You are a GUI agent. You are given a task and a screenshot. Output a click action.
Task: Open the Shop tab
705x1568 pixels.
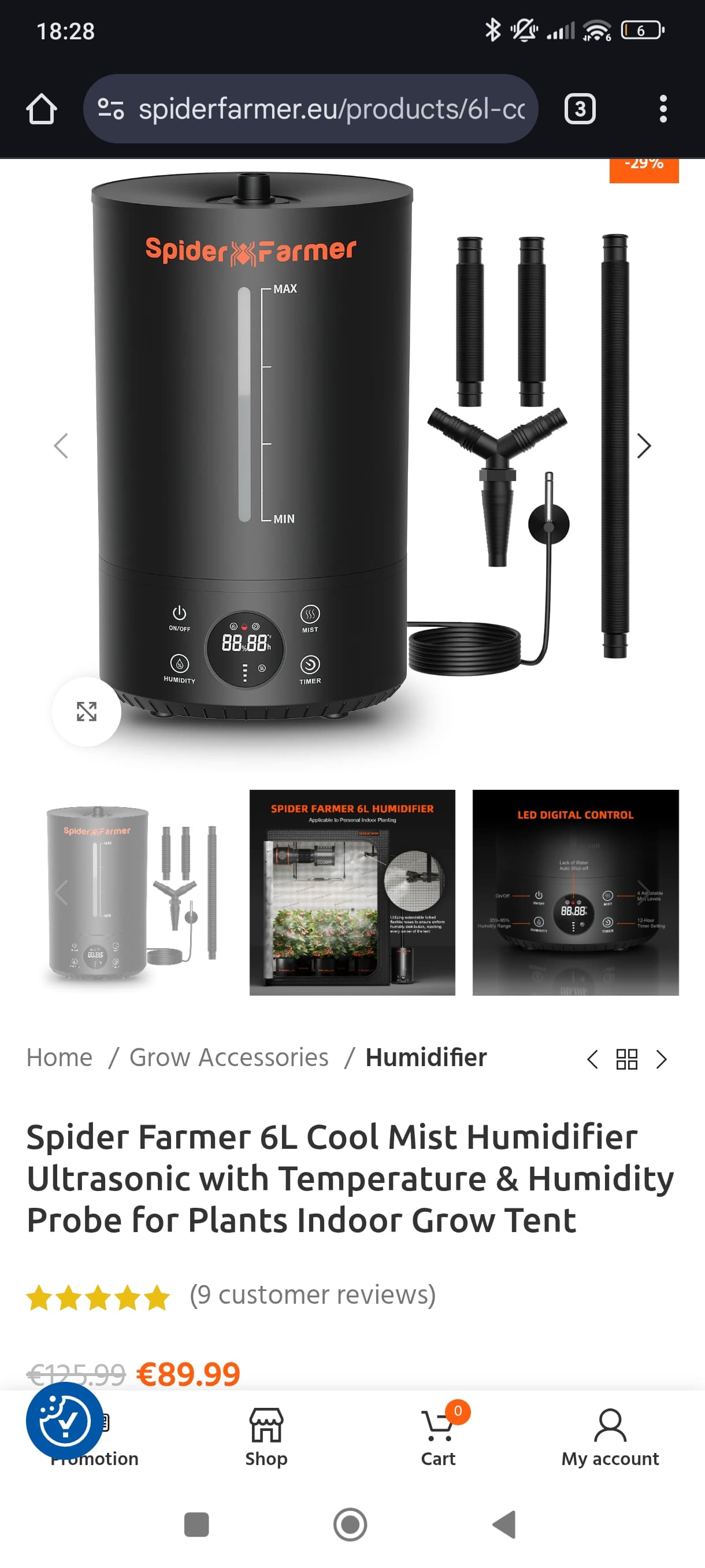[x=266, y=1437]
